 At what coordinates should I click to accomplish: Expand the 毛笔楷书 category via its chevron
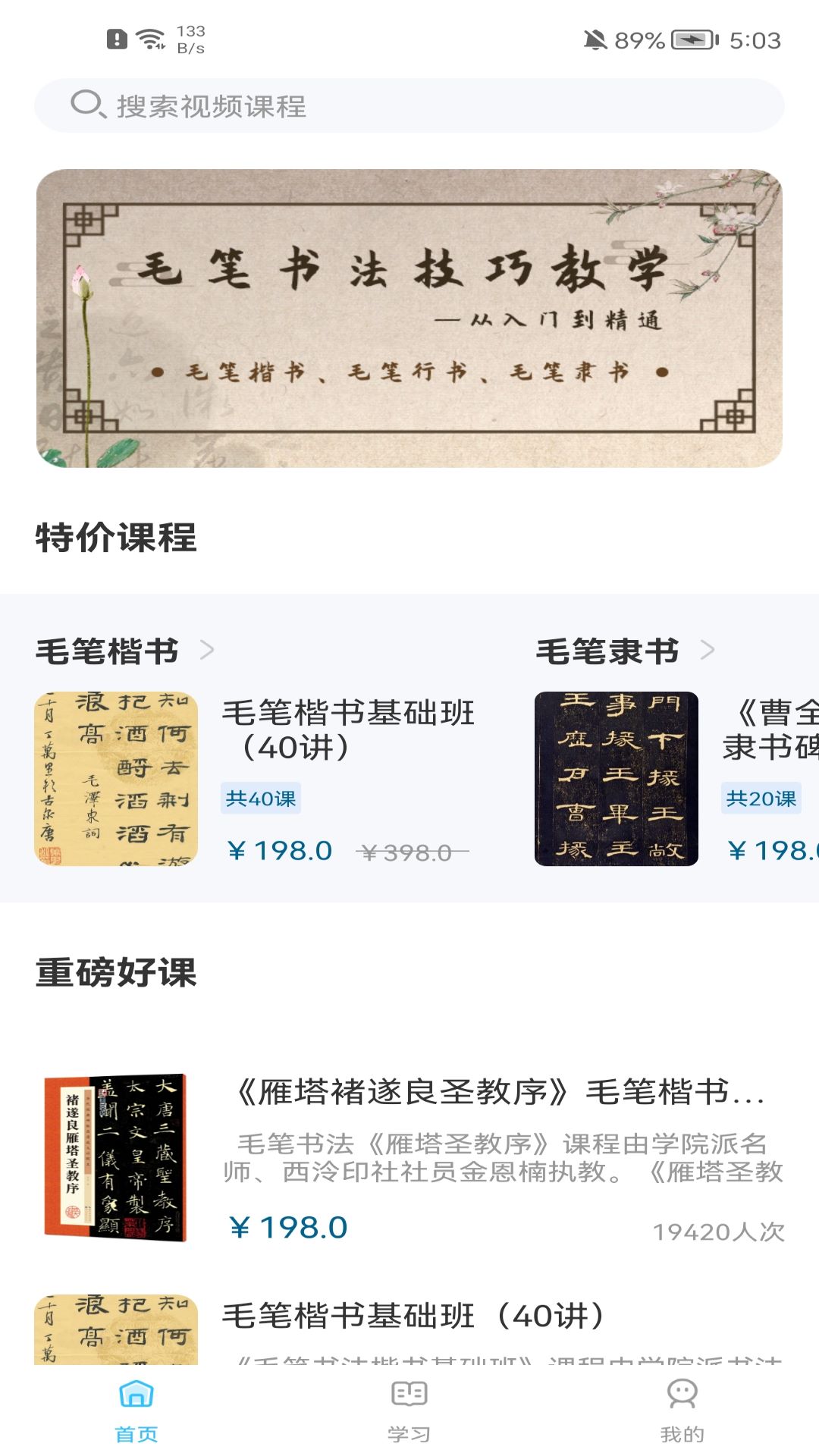[206, 650]
